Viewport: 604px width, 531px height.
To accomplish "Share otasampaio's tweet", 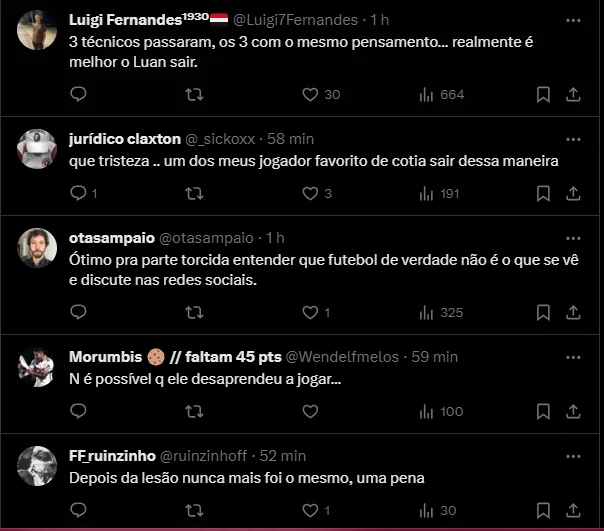I will pyautogui.click(x=574, y=312).
